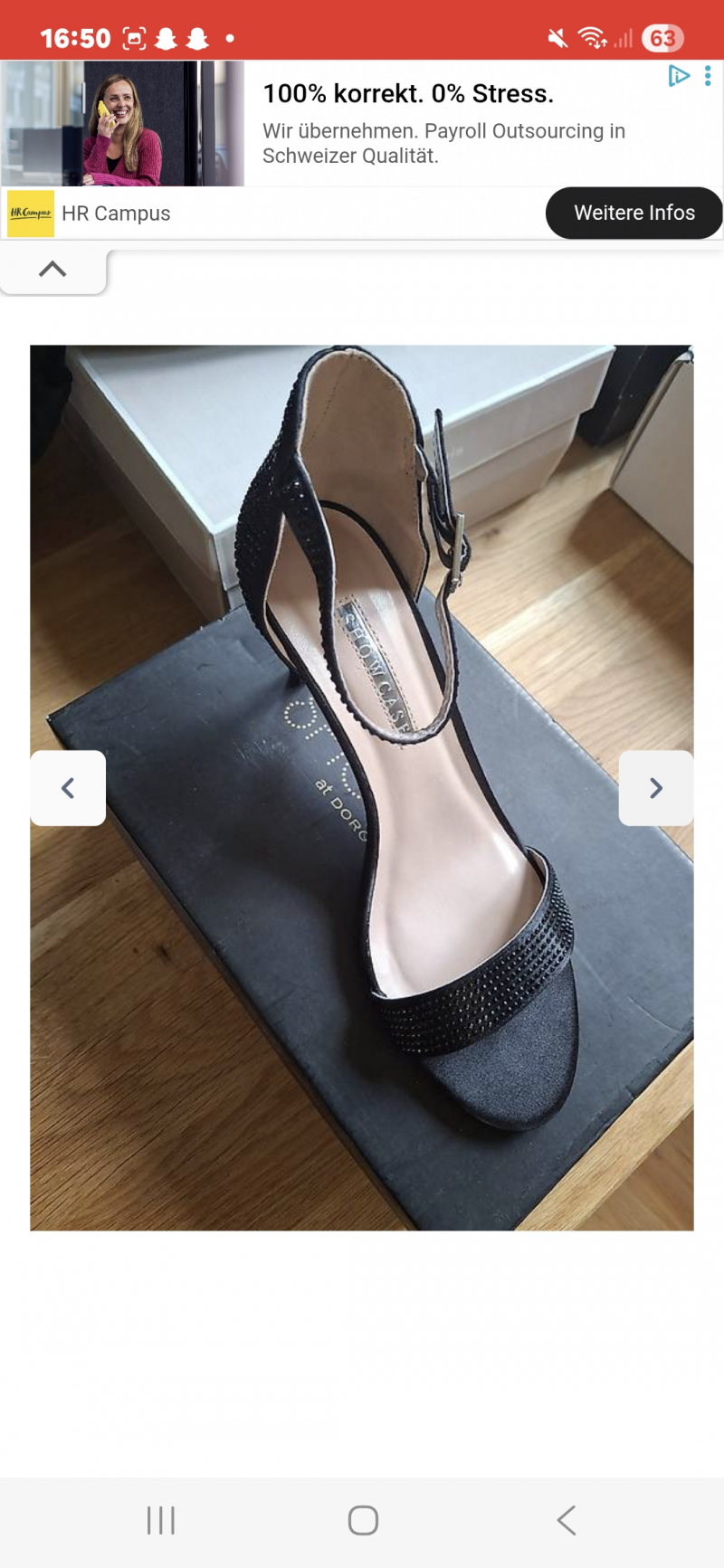Open recent apps from navigation bar
Screen dimensions: 724x1568
(161, 1520)
